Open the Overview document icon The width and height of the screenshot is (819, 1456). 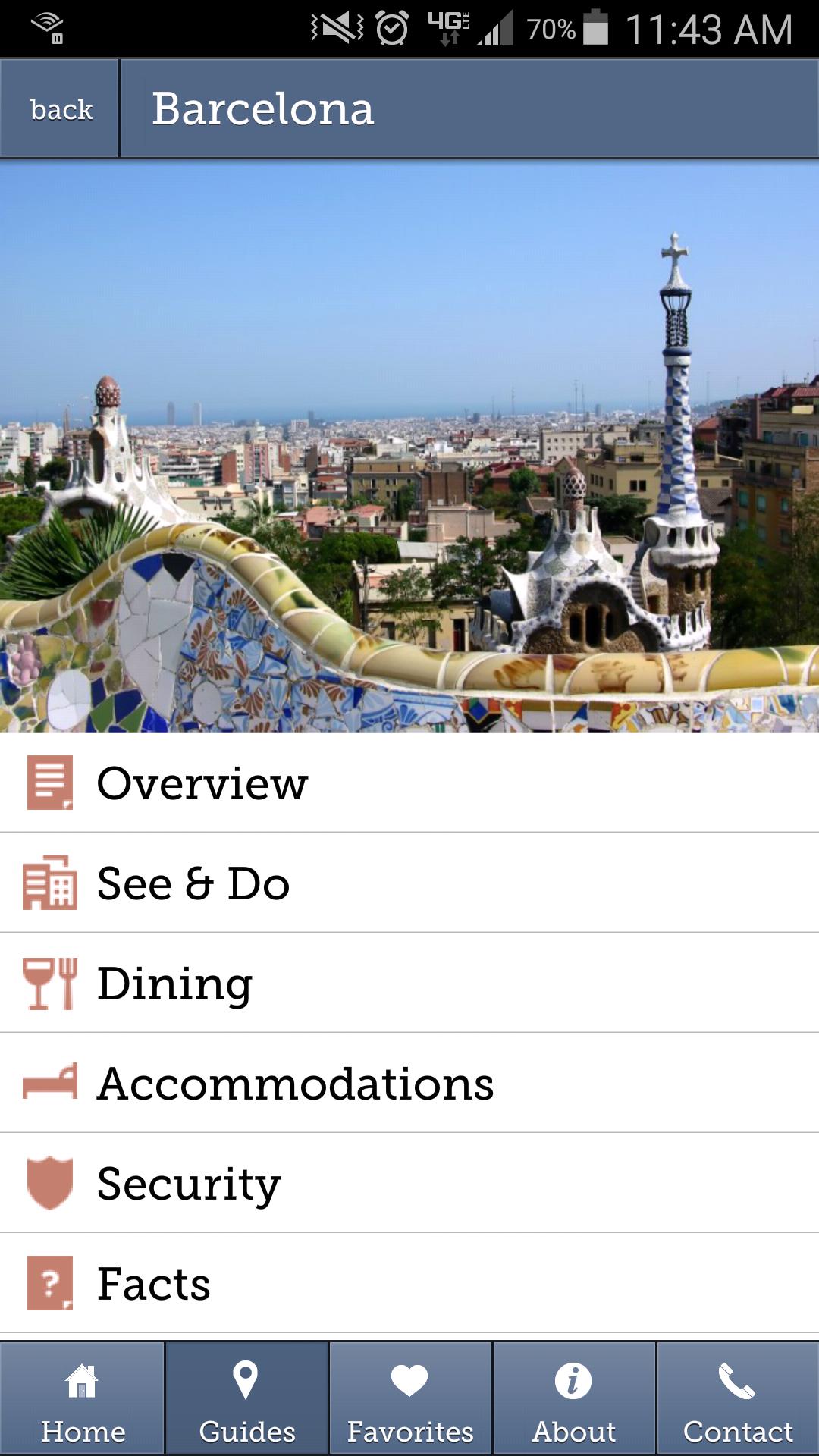[49, 784]
